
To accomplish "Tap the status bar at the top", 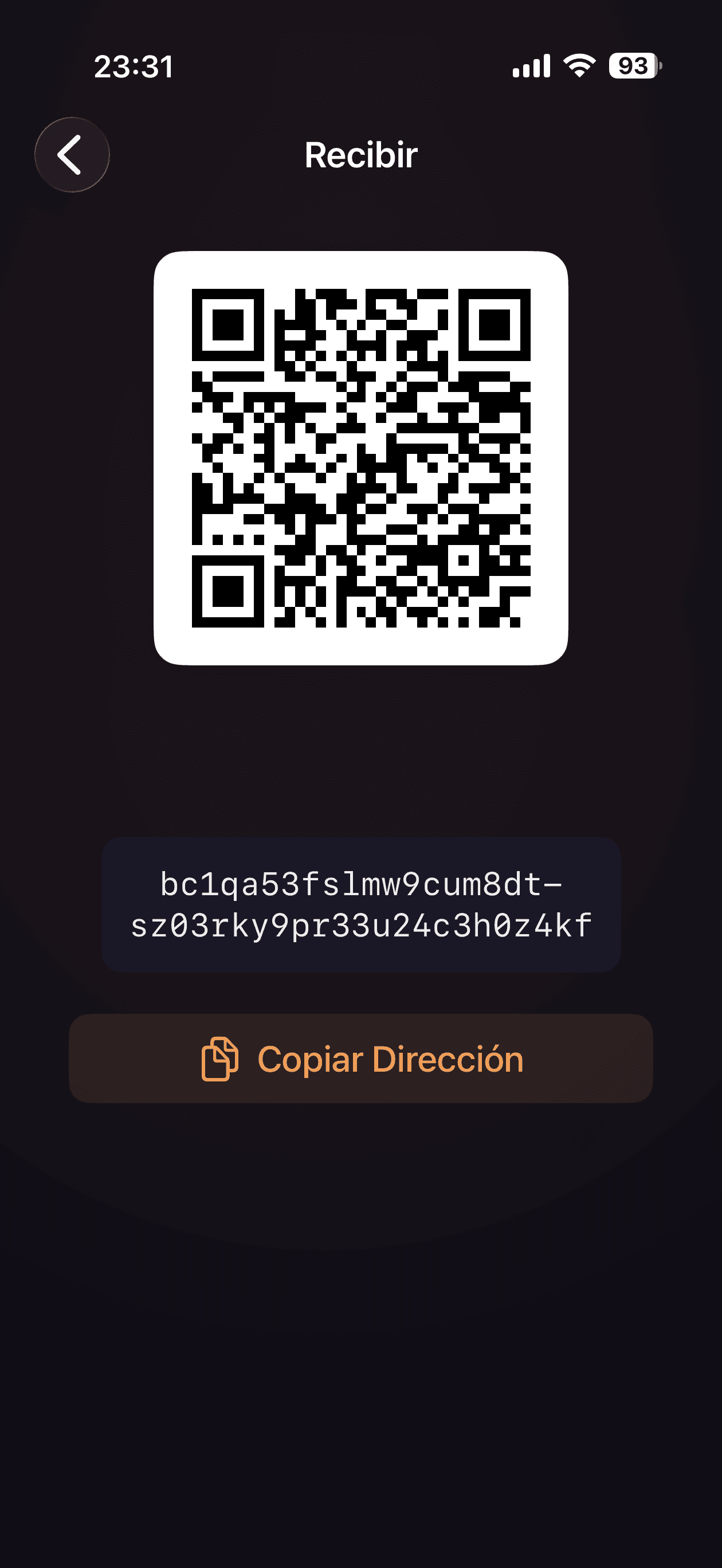I will [360, 67].
